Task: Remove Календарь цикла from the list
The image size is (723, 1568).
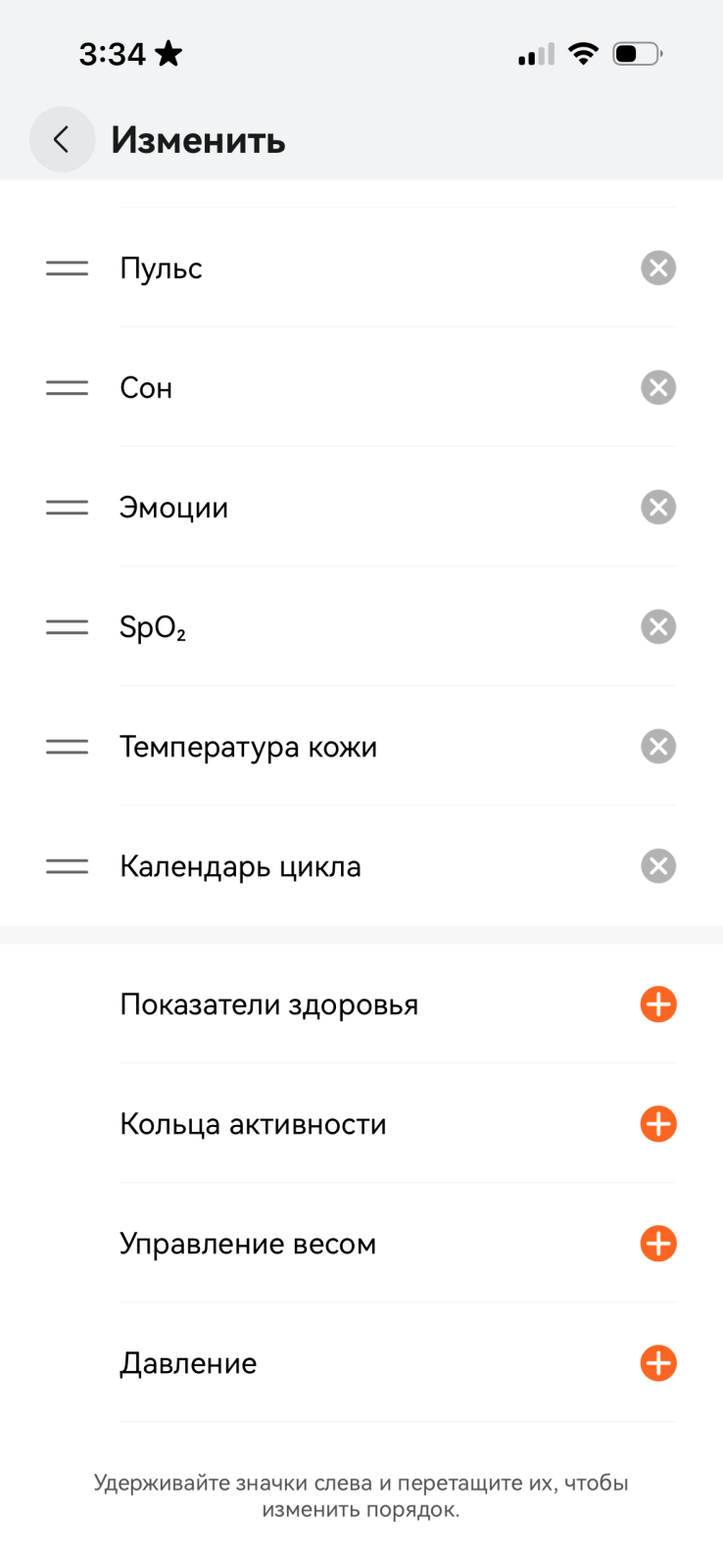Action: (x=658, y=865)
